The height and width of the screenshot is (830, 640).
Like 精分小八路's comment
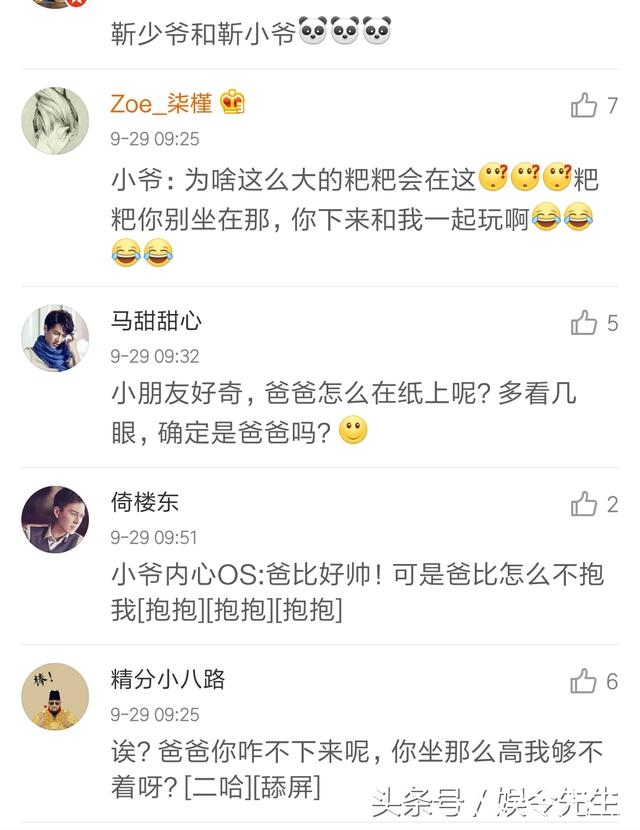[584, 682]
